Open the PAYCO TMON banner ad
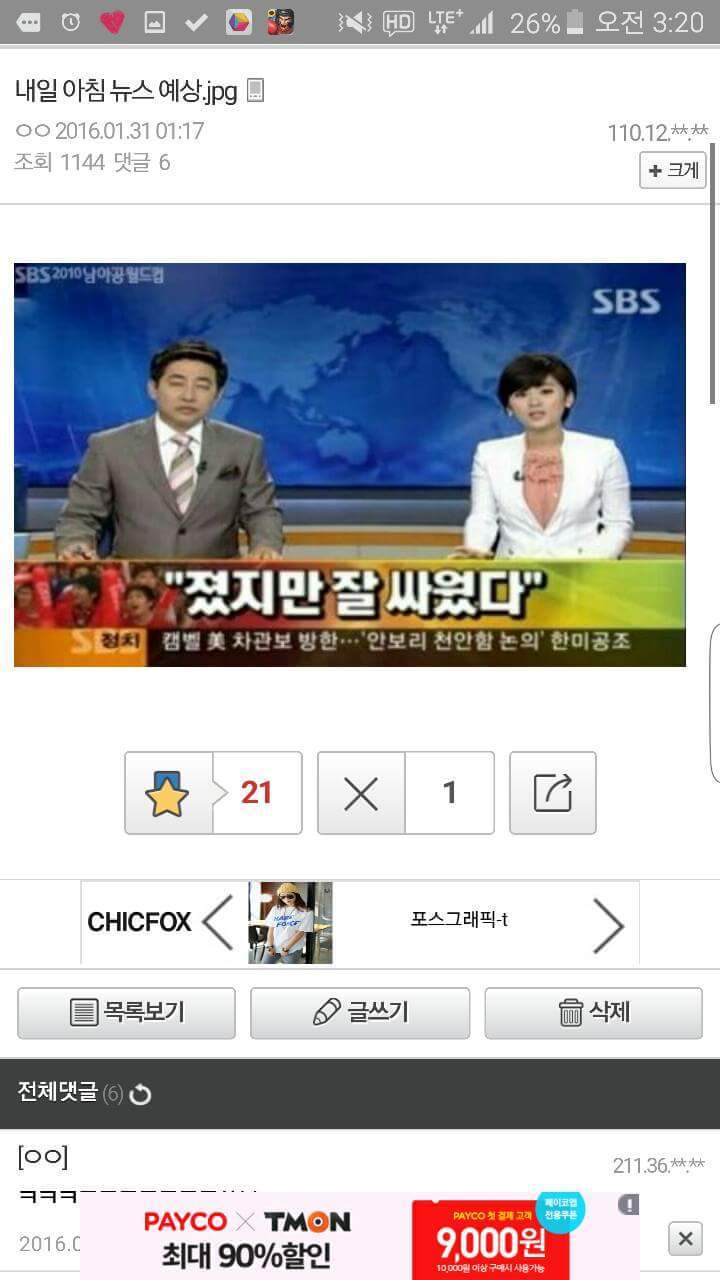720x1280 pixels. (x=360, y=1236)
